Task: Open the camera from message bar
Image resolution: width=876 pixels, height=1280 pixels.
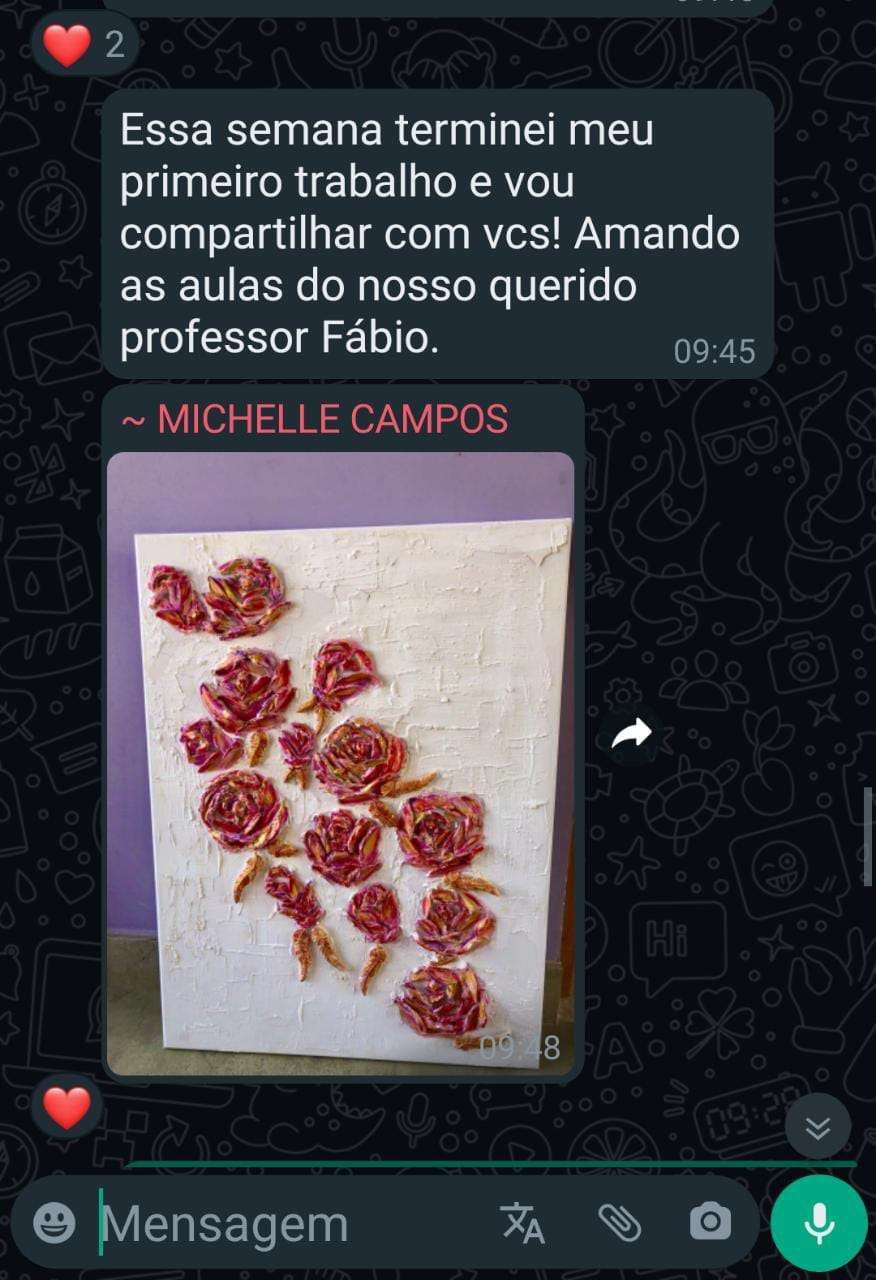Action: pyautogui.click(x=710, y=1222)
